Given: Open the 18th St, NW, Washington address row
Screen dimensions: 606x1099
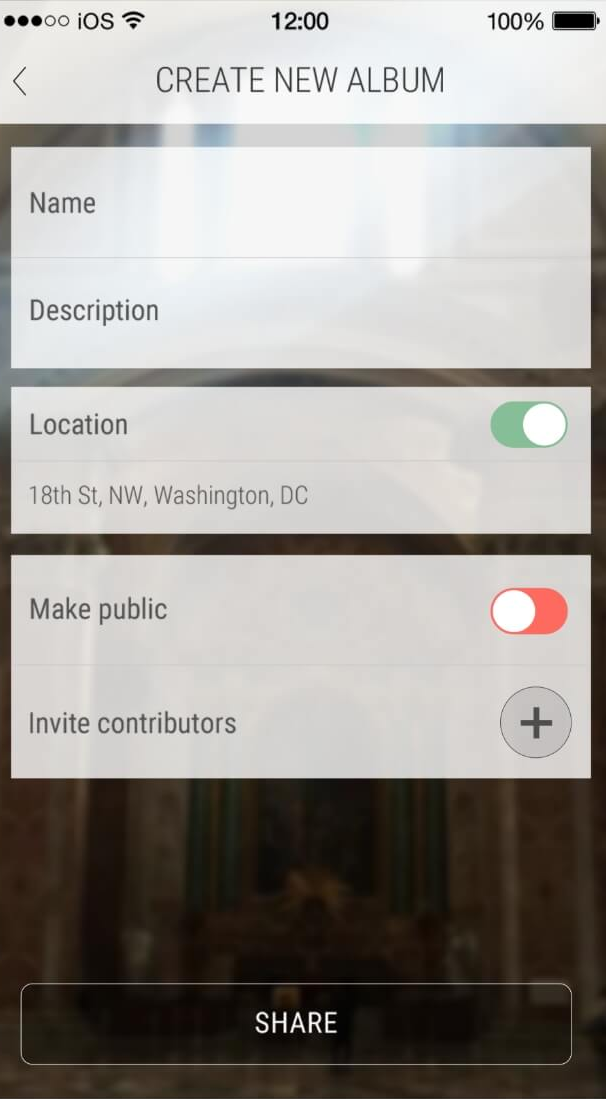Looking at the screenshot, I should click(300, 496).
